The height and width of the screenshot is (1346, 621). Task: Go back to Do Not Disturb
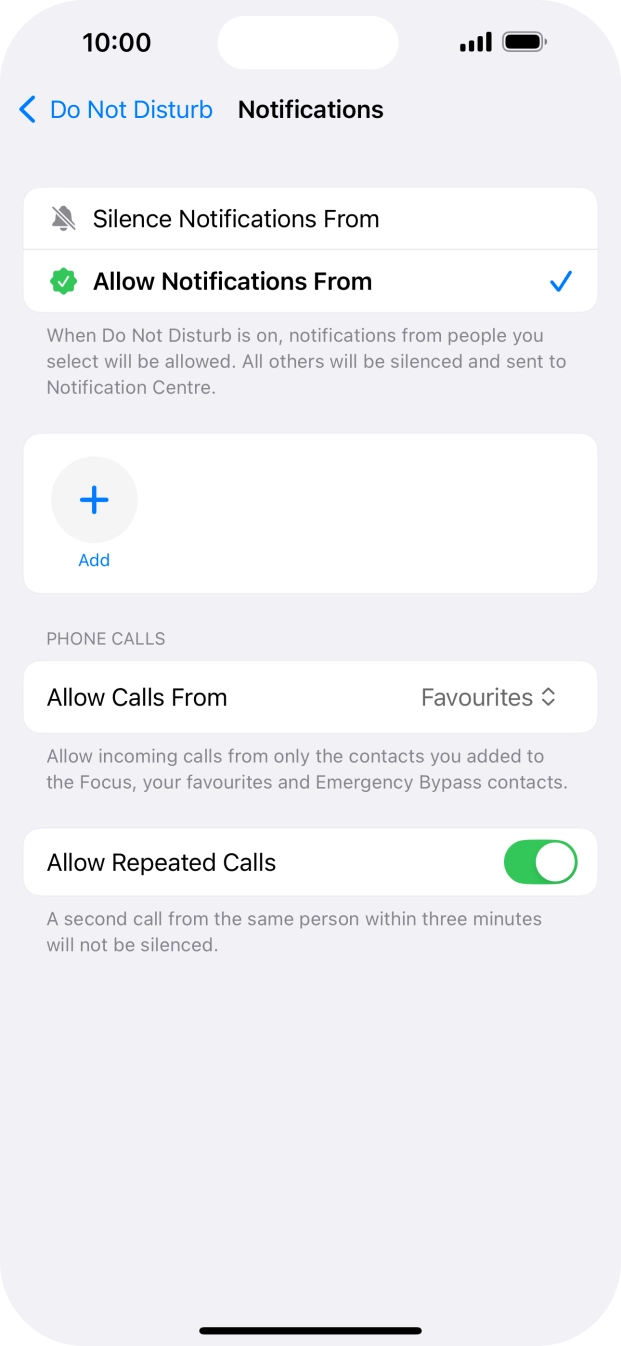pyautogui.click(x=116, y=110)
